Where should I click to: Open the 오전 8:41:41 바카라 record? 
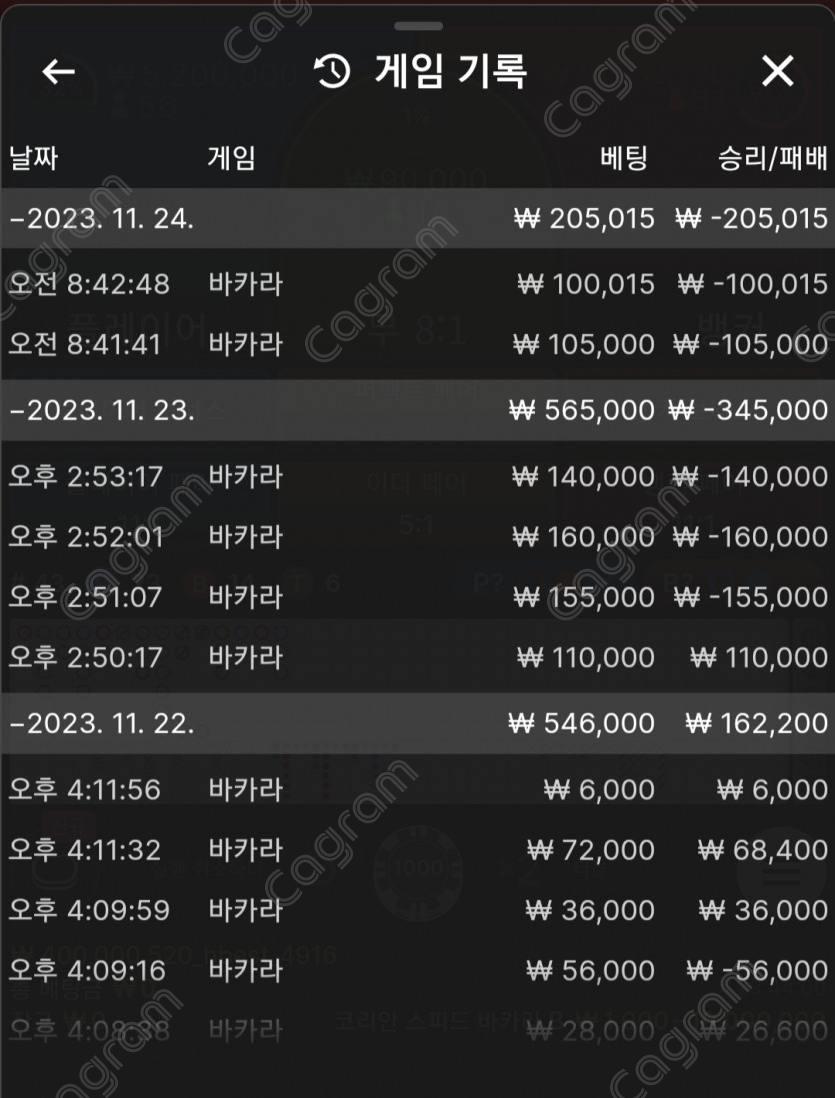tap(417, 344)
